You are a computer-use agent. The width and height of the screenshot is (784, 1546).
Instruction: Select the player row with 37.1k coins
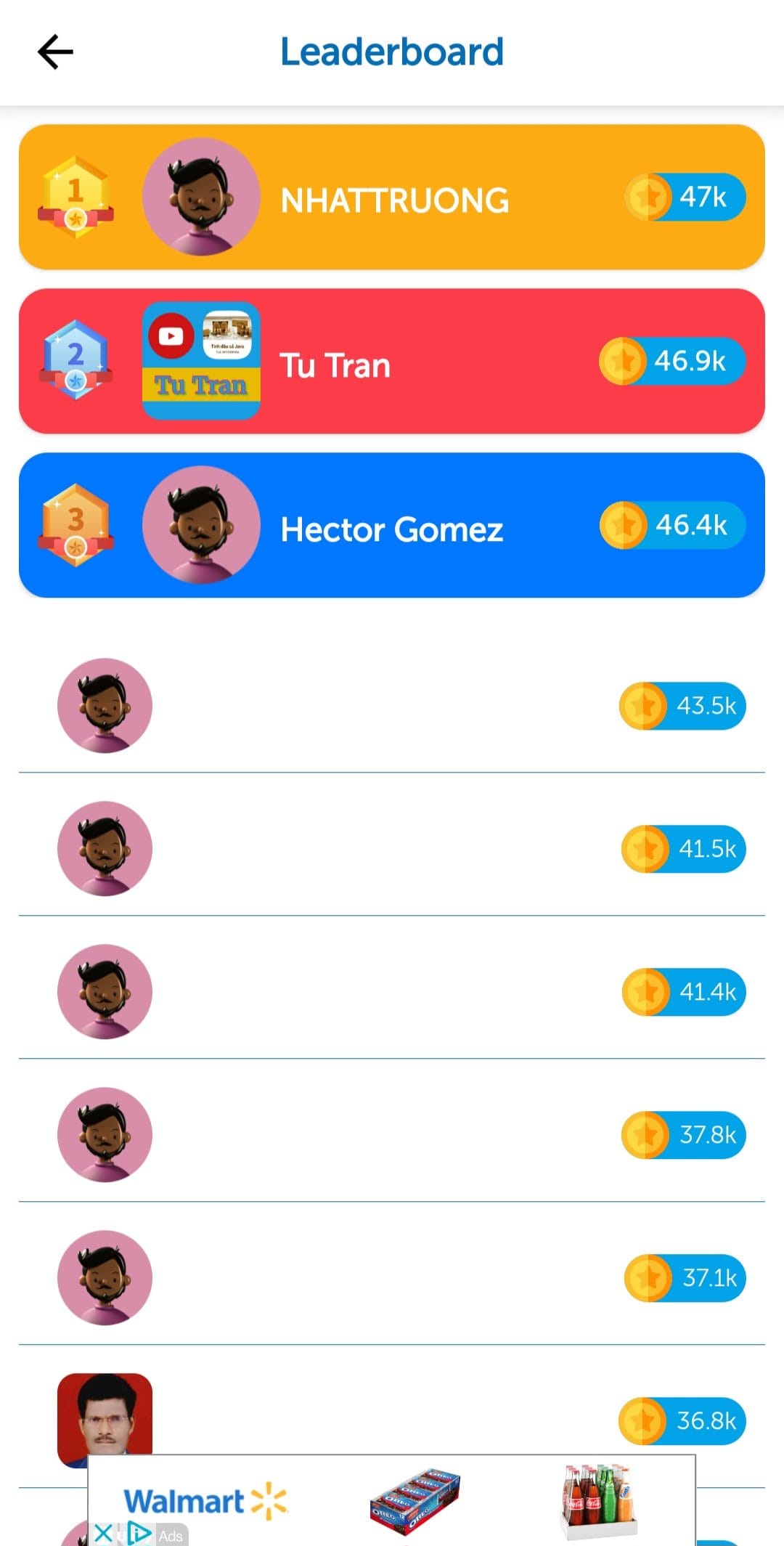(x=392, y=1277)
